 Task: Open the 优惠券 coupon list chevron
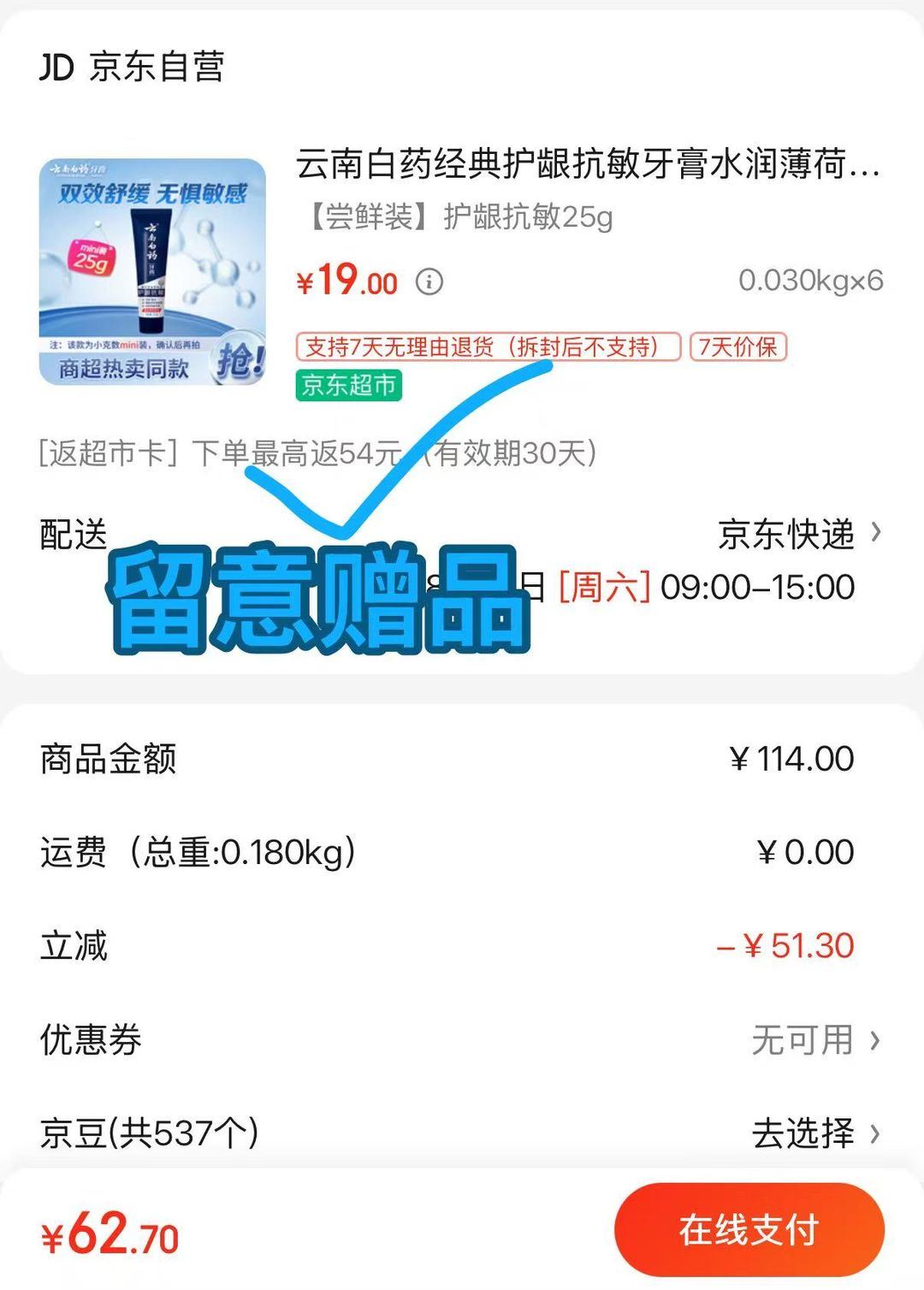click(874, 1042)
